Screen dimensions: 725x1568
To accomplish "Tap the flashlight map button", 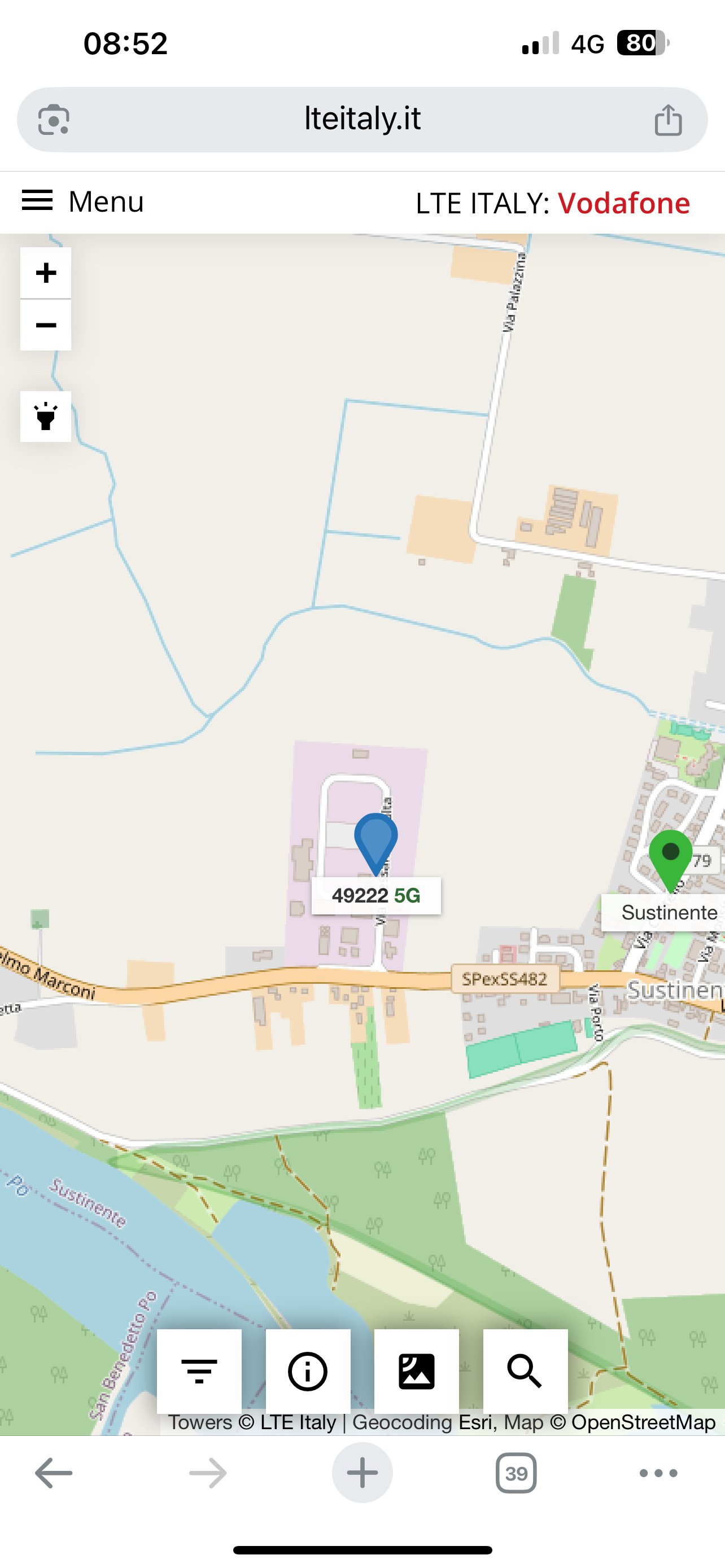I will click(46, 417).
